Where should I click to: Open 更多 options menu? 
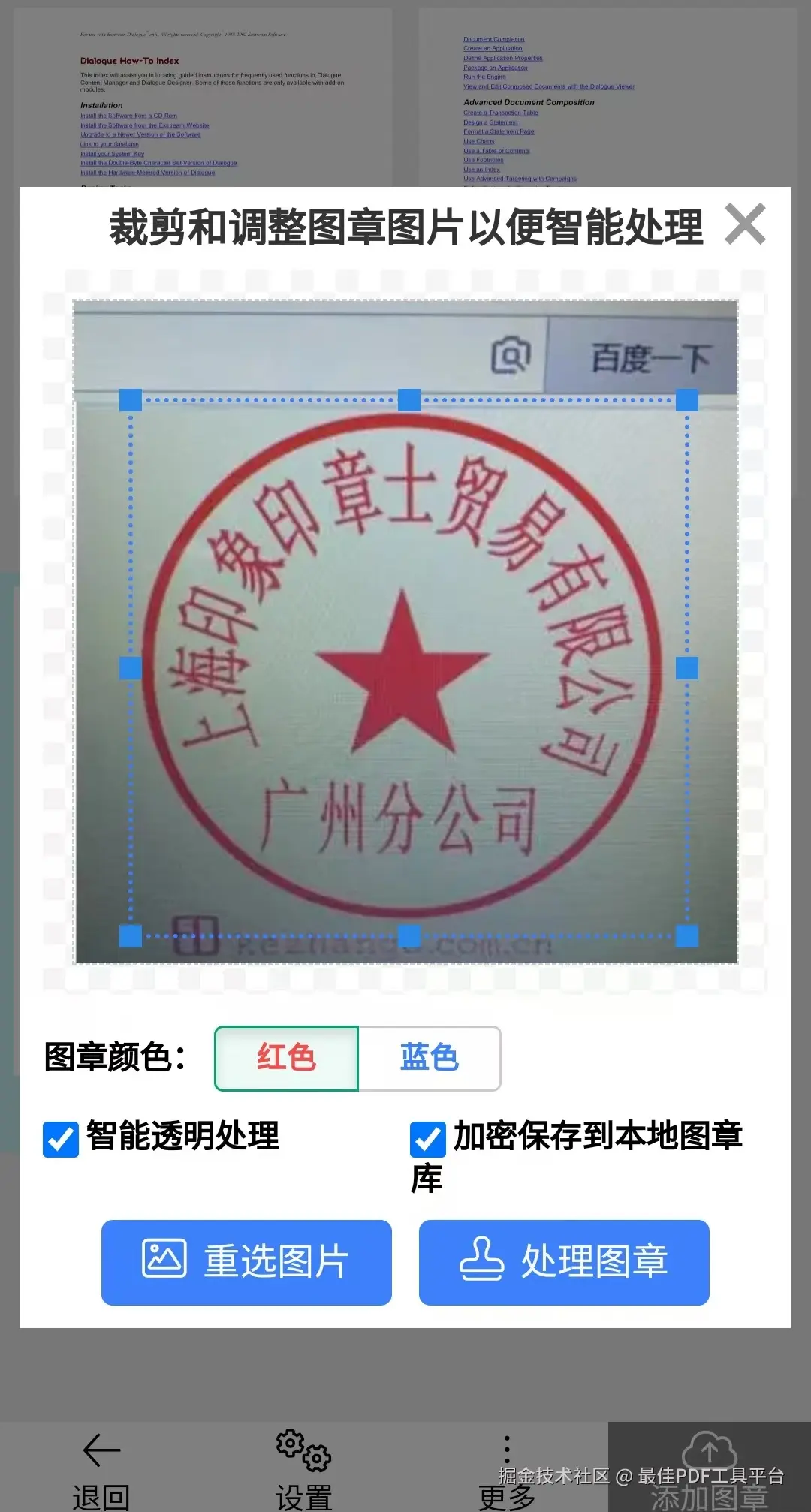pos(507,1469)
